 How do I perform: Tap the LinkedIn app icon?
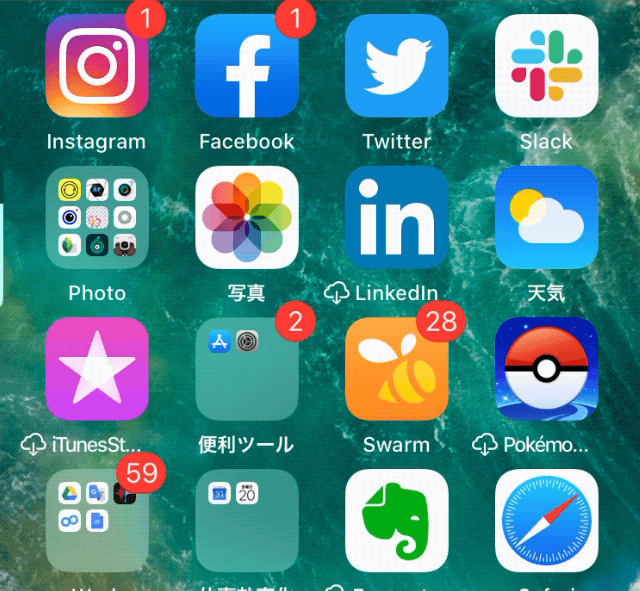click(x=397, y=218)
